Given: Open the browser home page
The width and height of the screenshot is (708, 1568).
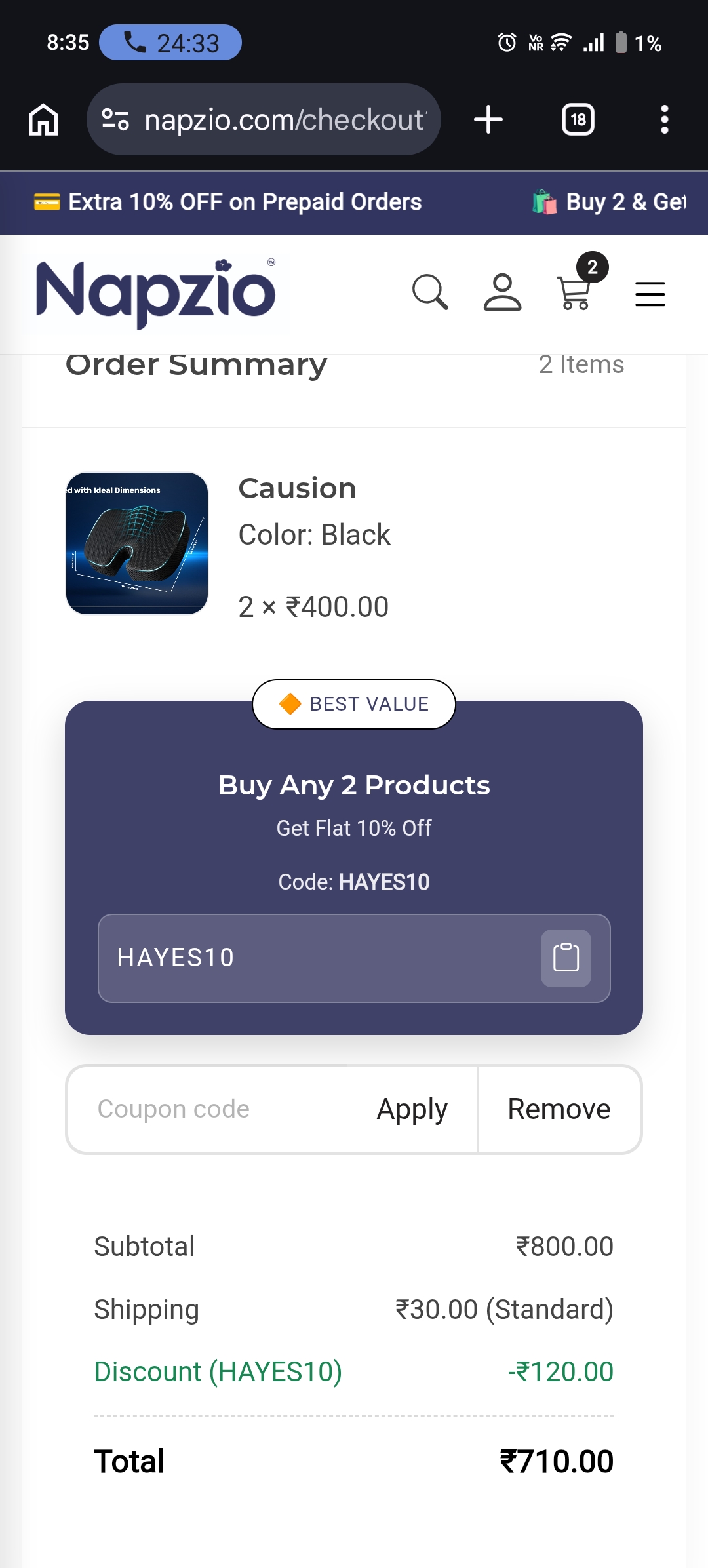Looking at the screenshot, I should point(43,120).
